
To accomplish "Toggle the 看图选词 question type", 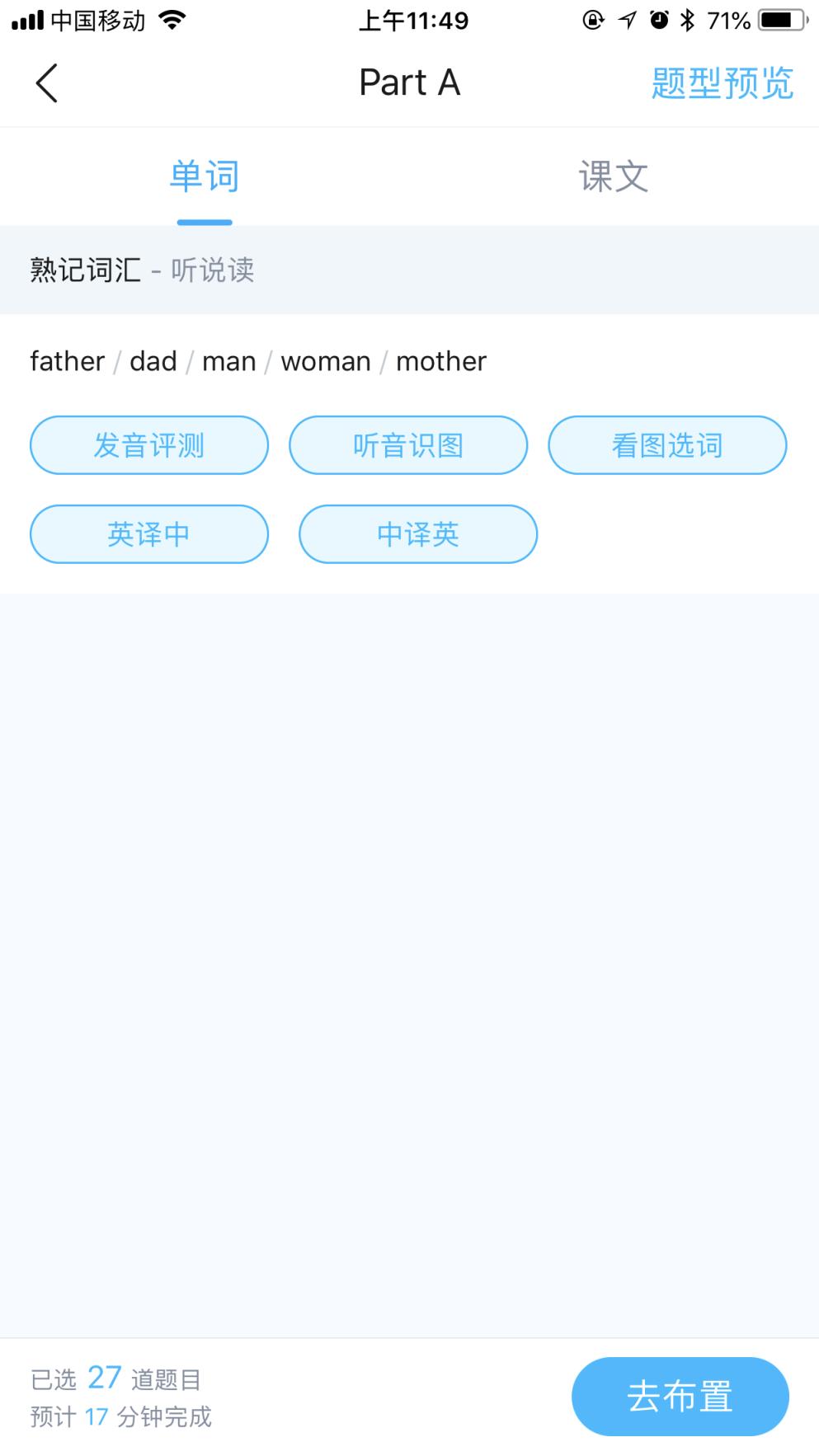I will tap(666, 445).
